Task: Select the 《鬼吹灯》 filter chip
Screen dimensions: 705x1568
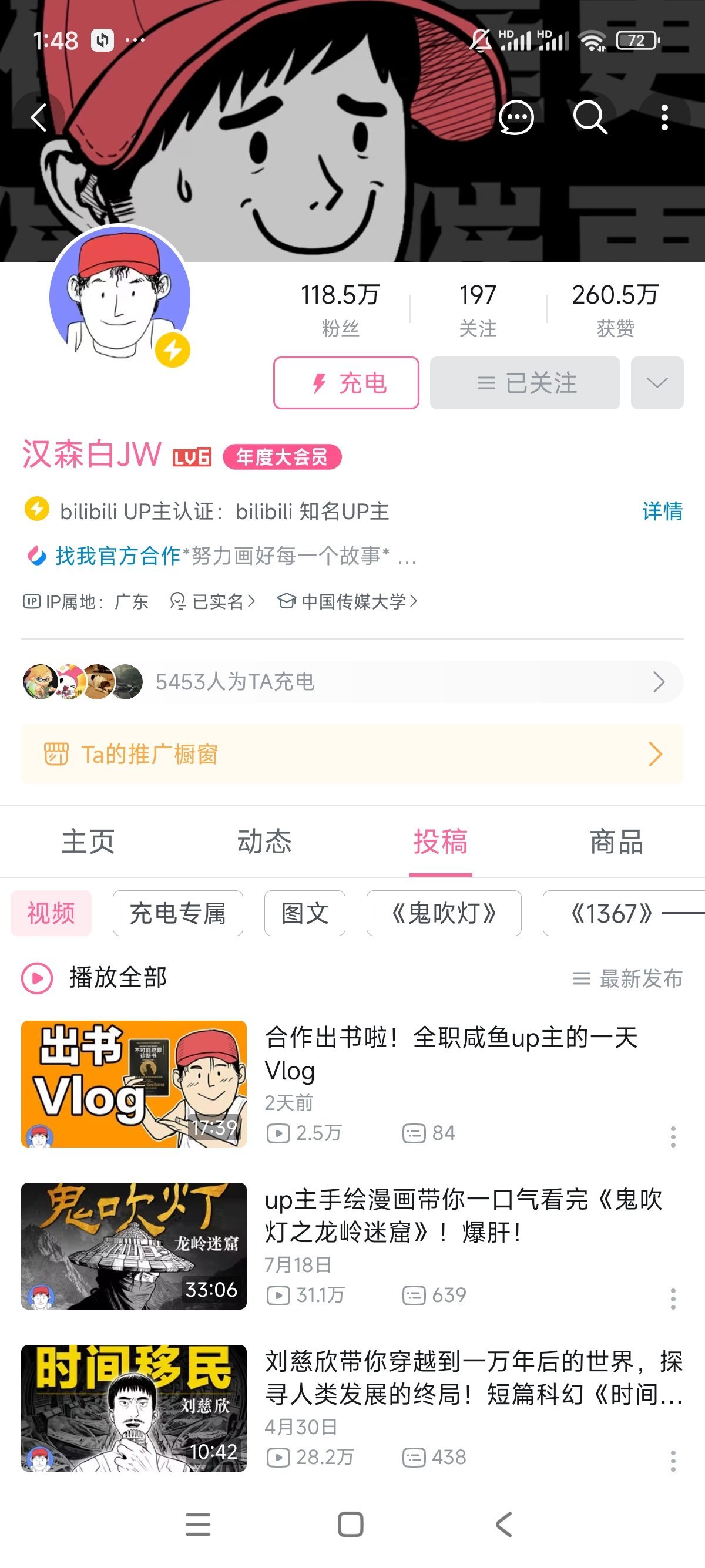Action: coord(443,913)
